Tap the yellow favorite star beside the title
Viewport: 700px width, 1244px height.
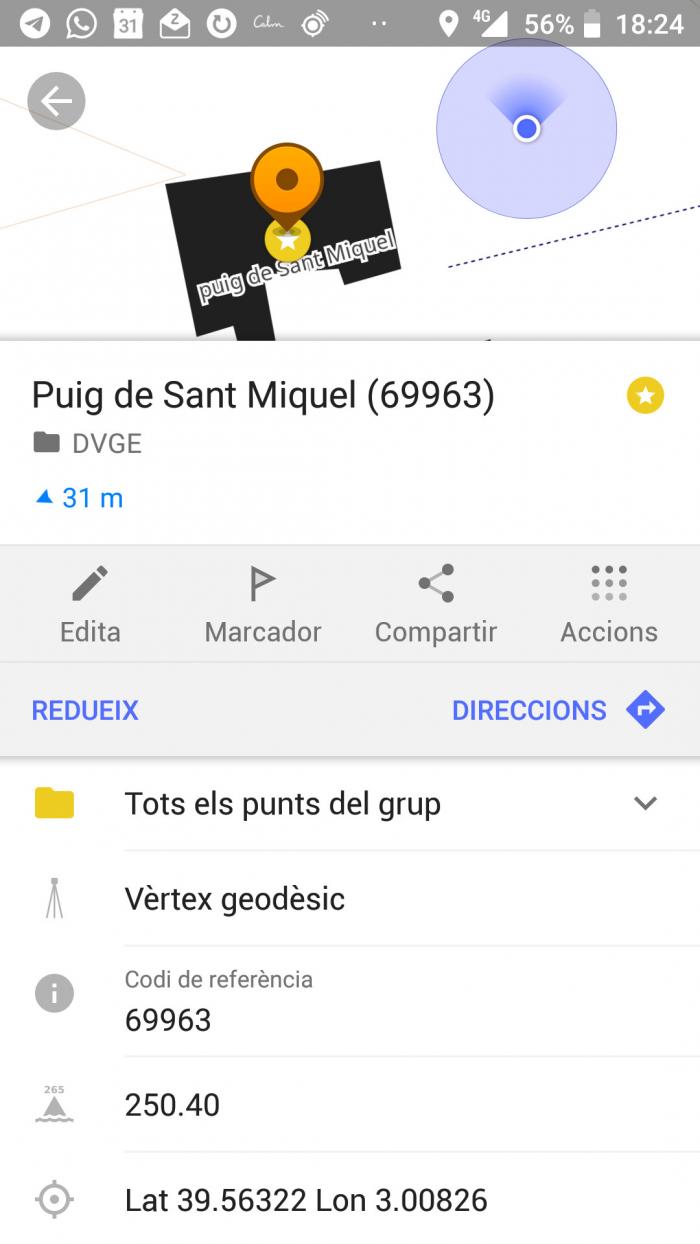(x=645, y=396)
